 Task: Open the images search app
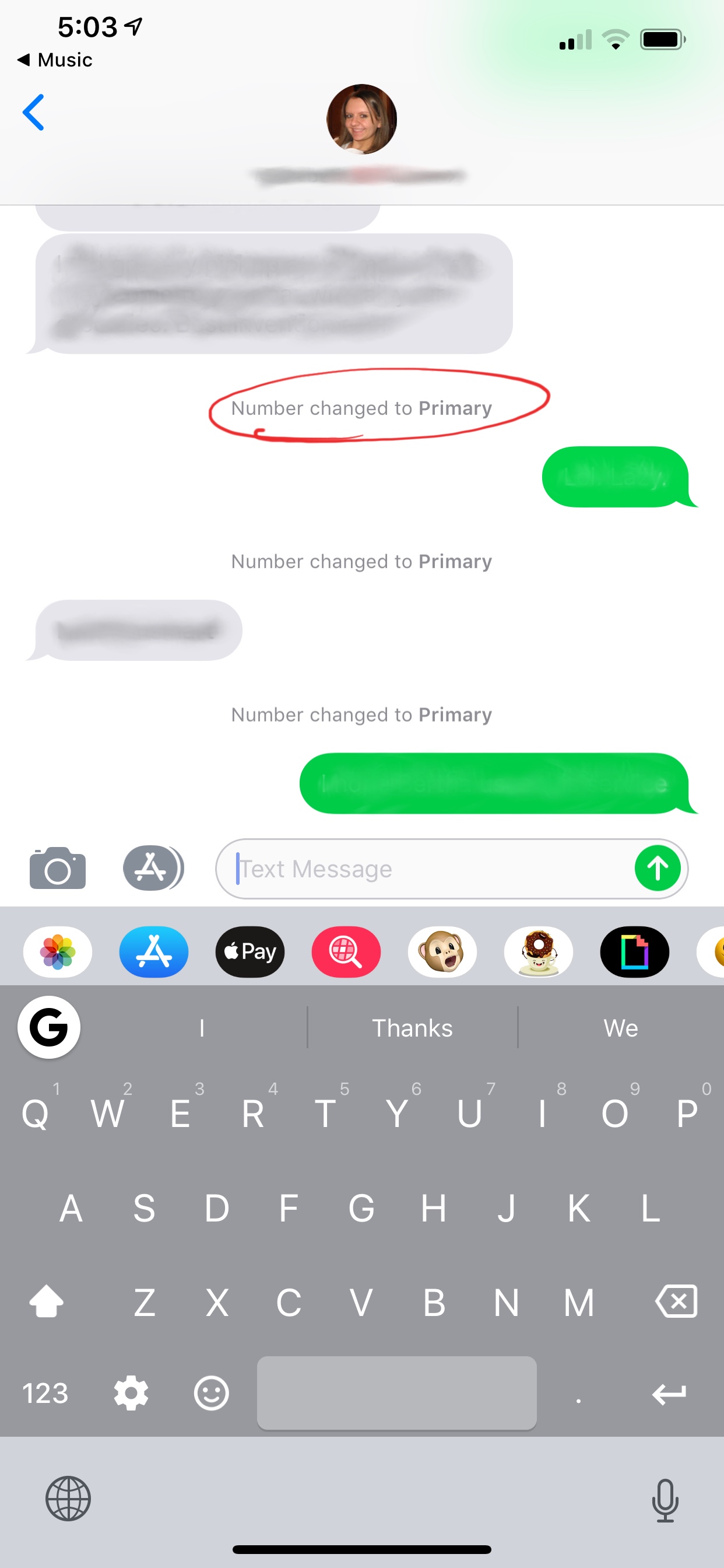(x=346, y=951)
